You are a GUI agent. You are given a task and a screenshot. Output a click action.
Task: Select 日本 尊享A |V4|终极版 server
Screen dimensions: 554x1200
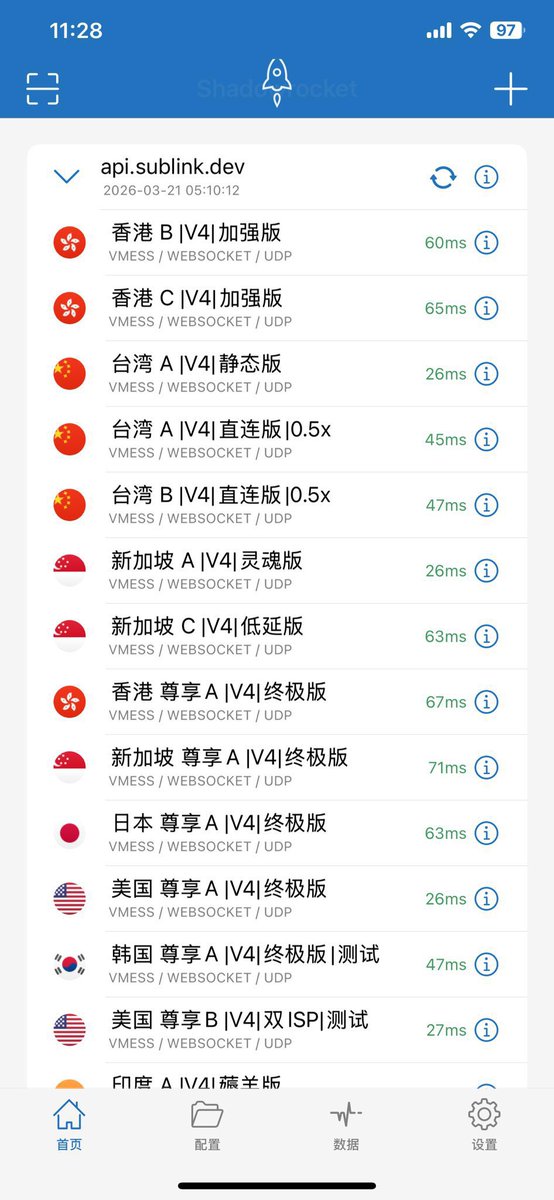pyautogui.click(x=277, y=833)
